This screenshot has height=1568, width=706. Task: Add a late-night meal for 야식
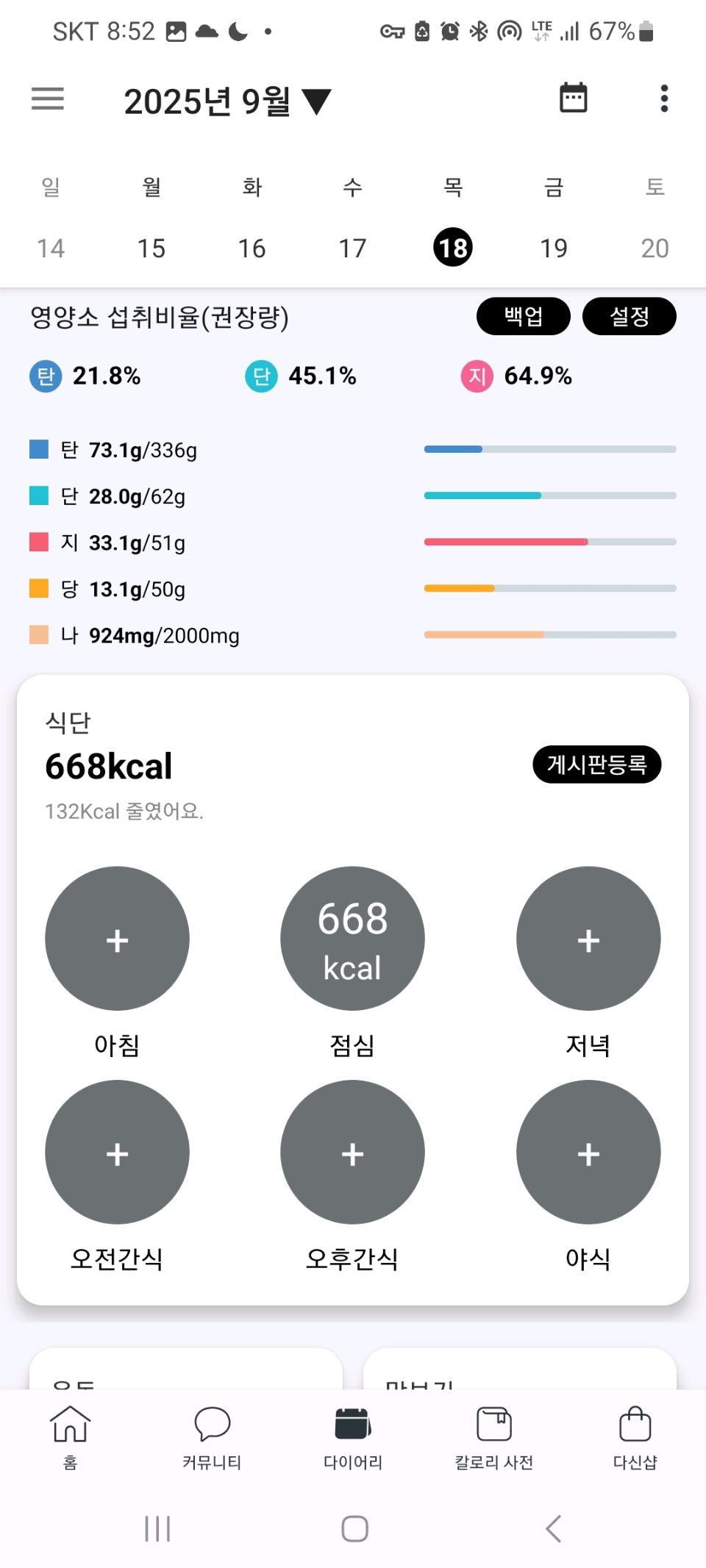point(588,1152)
